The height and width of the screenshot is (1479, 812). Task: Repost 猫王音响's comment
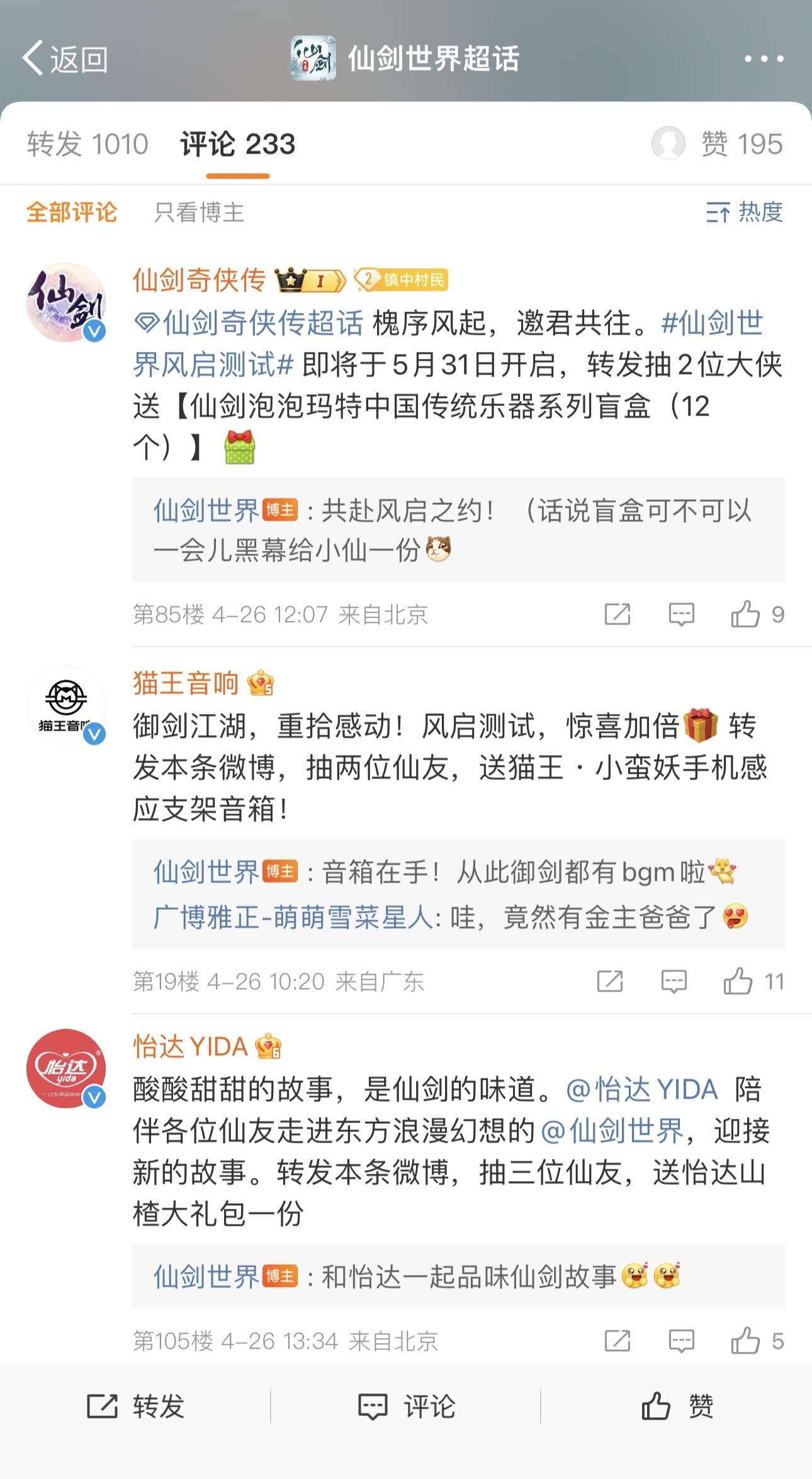609,981
